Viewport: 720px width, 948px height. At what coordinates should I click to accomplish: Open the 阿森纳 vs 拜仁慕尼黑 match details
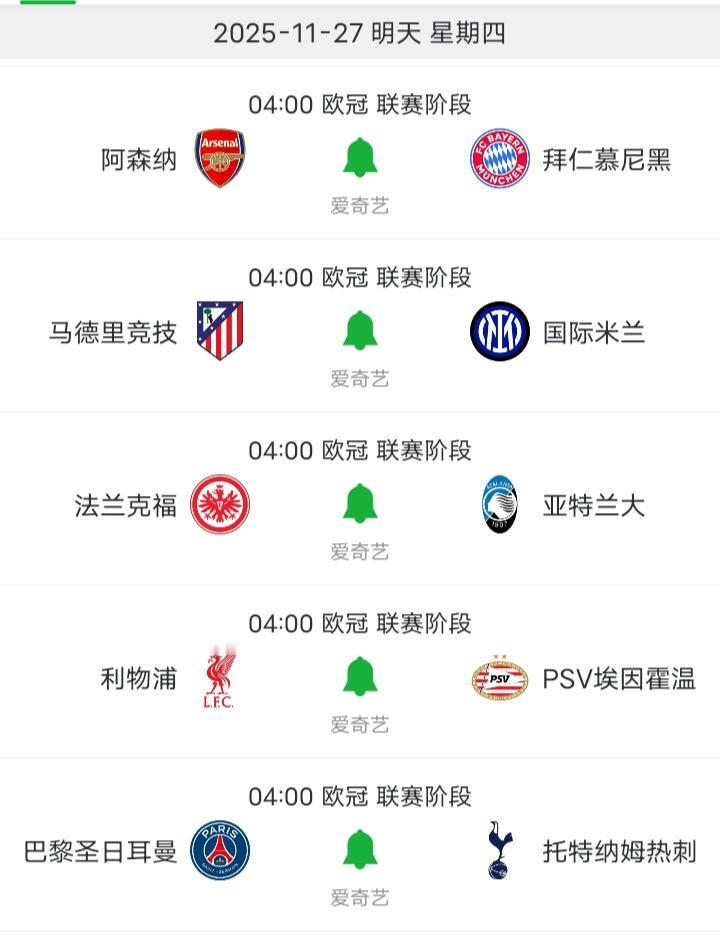coord(138,160)
